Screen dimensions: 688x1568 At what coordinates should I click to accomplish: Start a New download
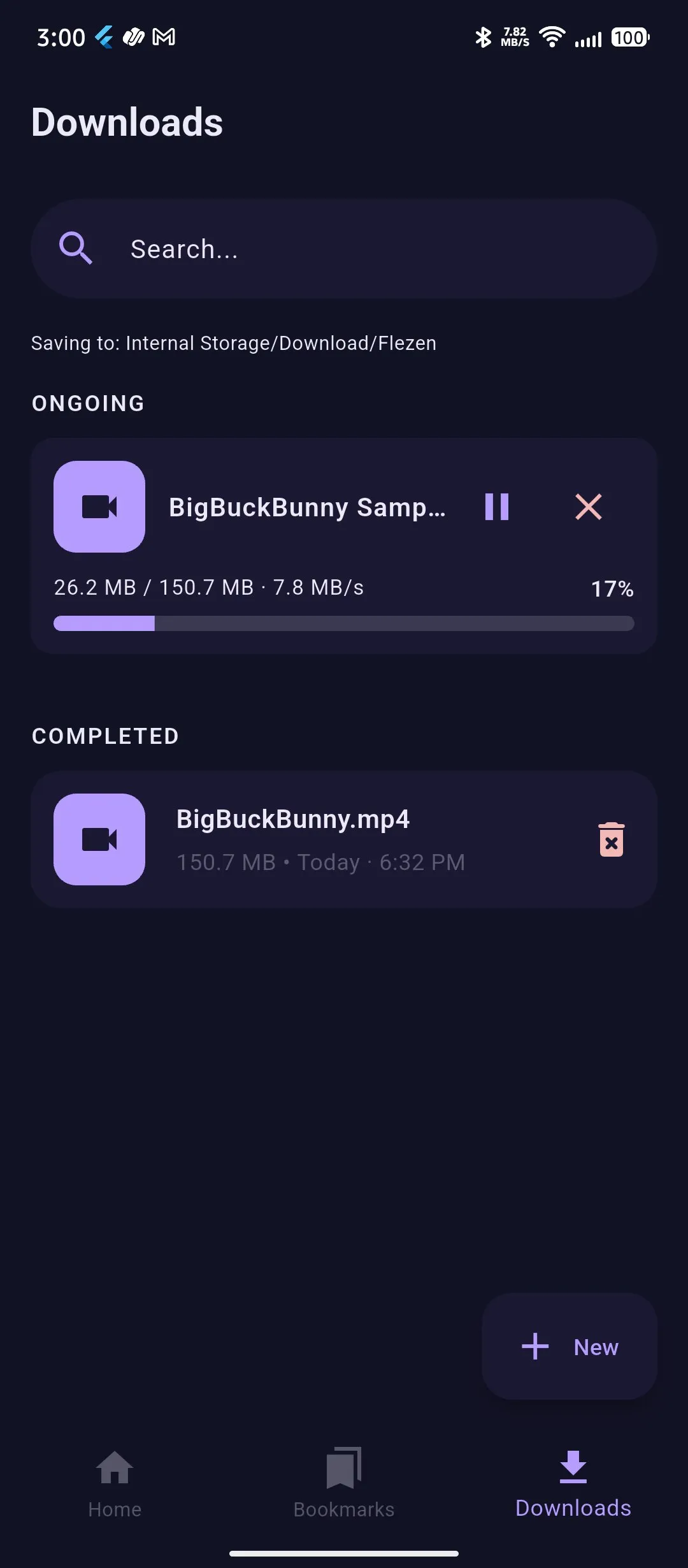tap(570, 1347)
